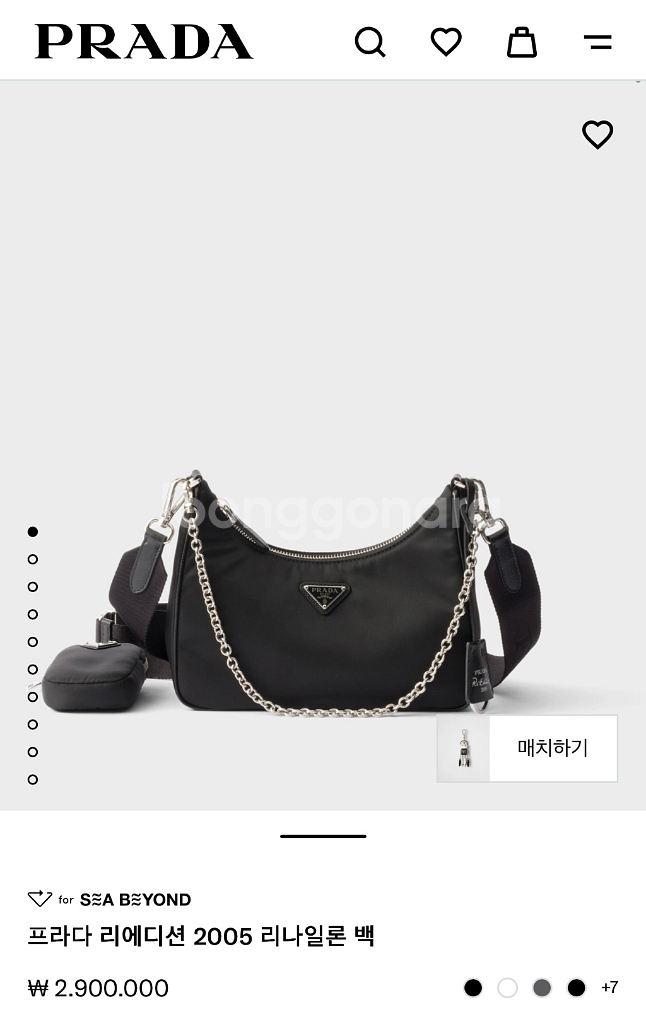Choose the gray color swatch

(542, 988)
